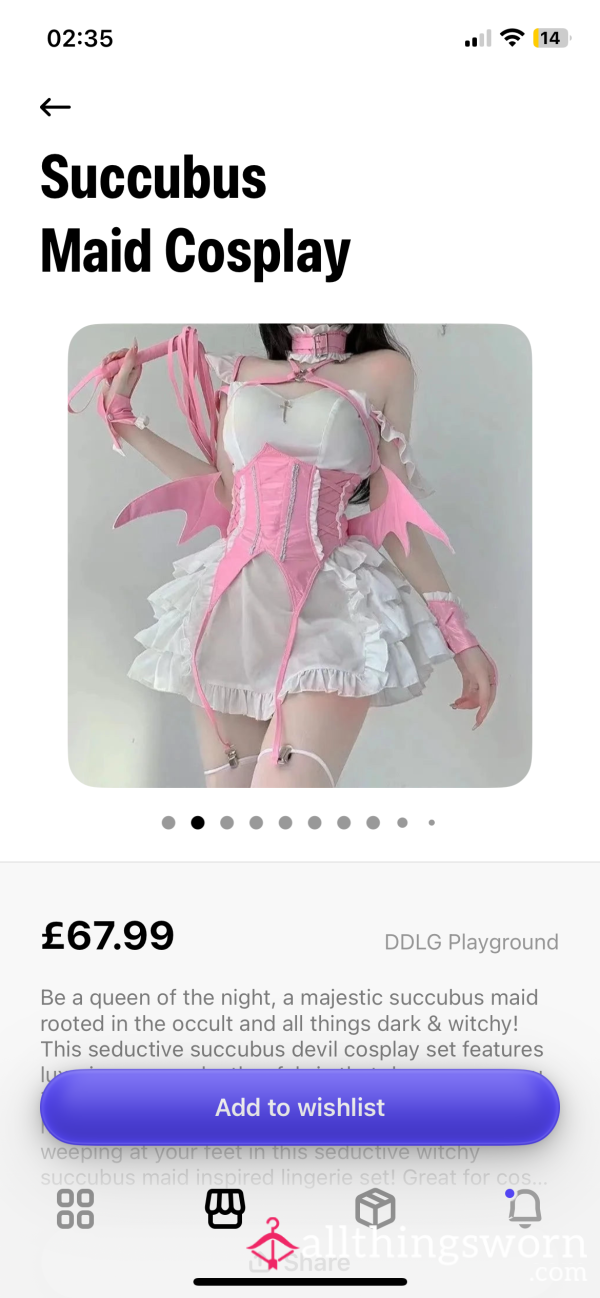
Task: Open the product photo
Action: click(300, 555)
